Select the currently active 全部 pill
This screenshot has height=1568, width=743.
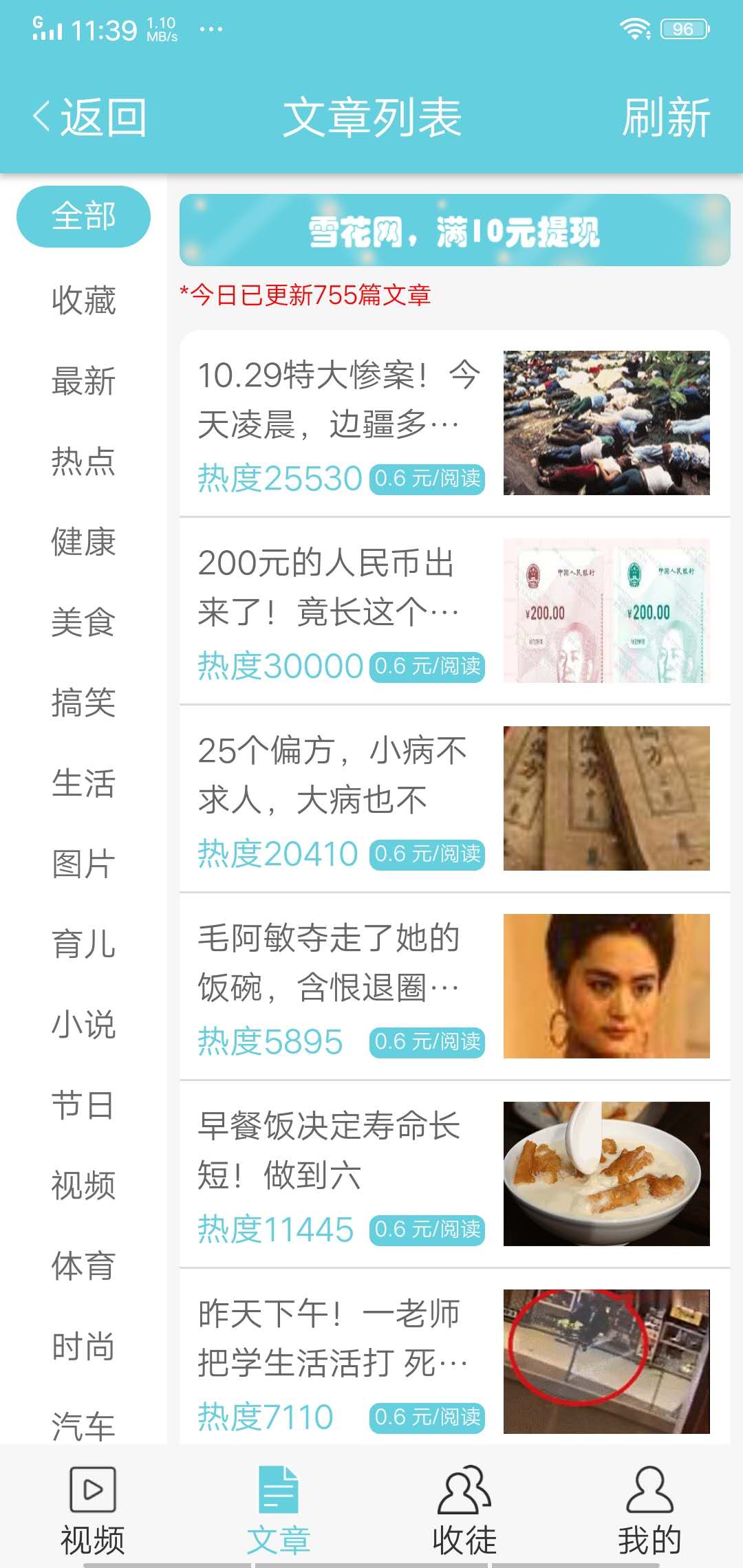(84, 215)
